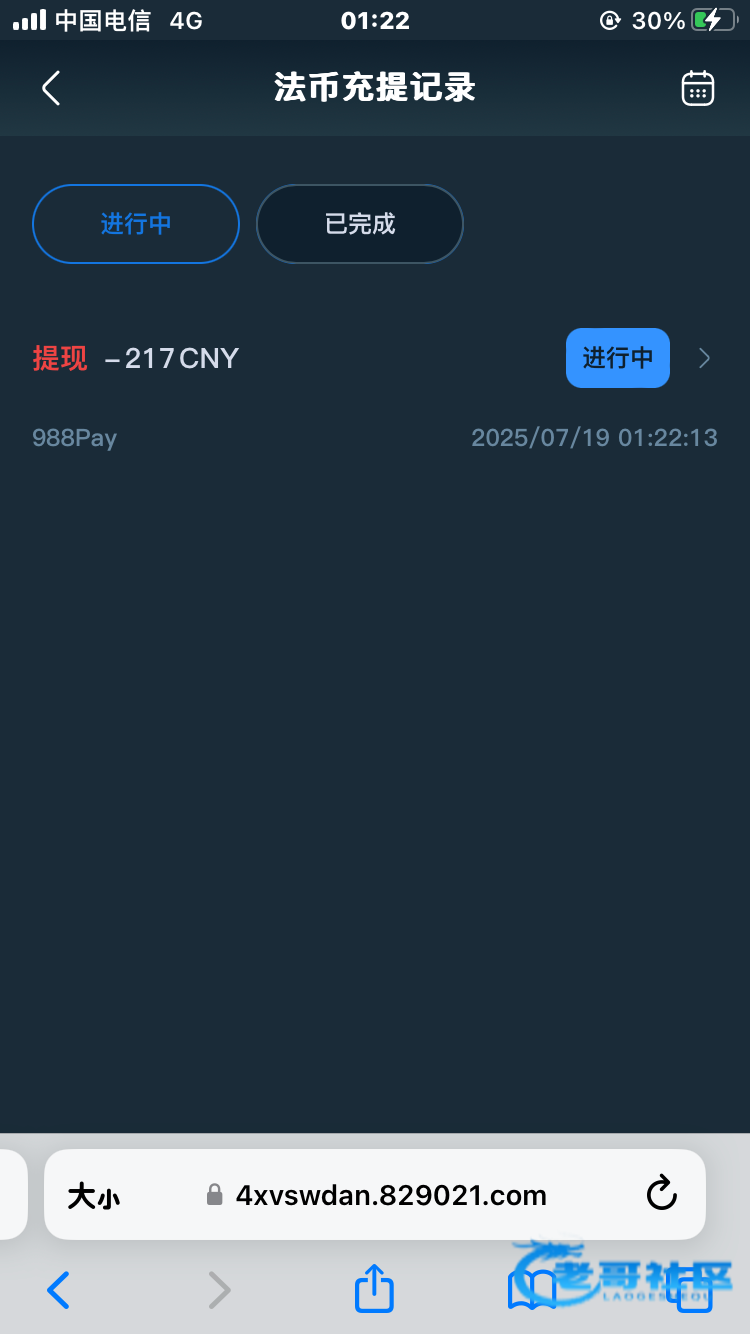
Task: Open the 提现 -217 CNY record
Action: pos(375,397)
